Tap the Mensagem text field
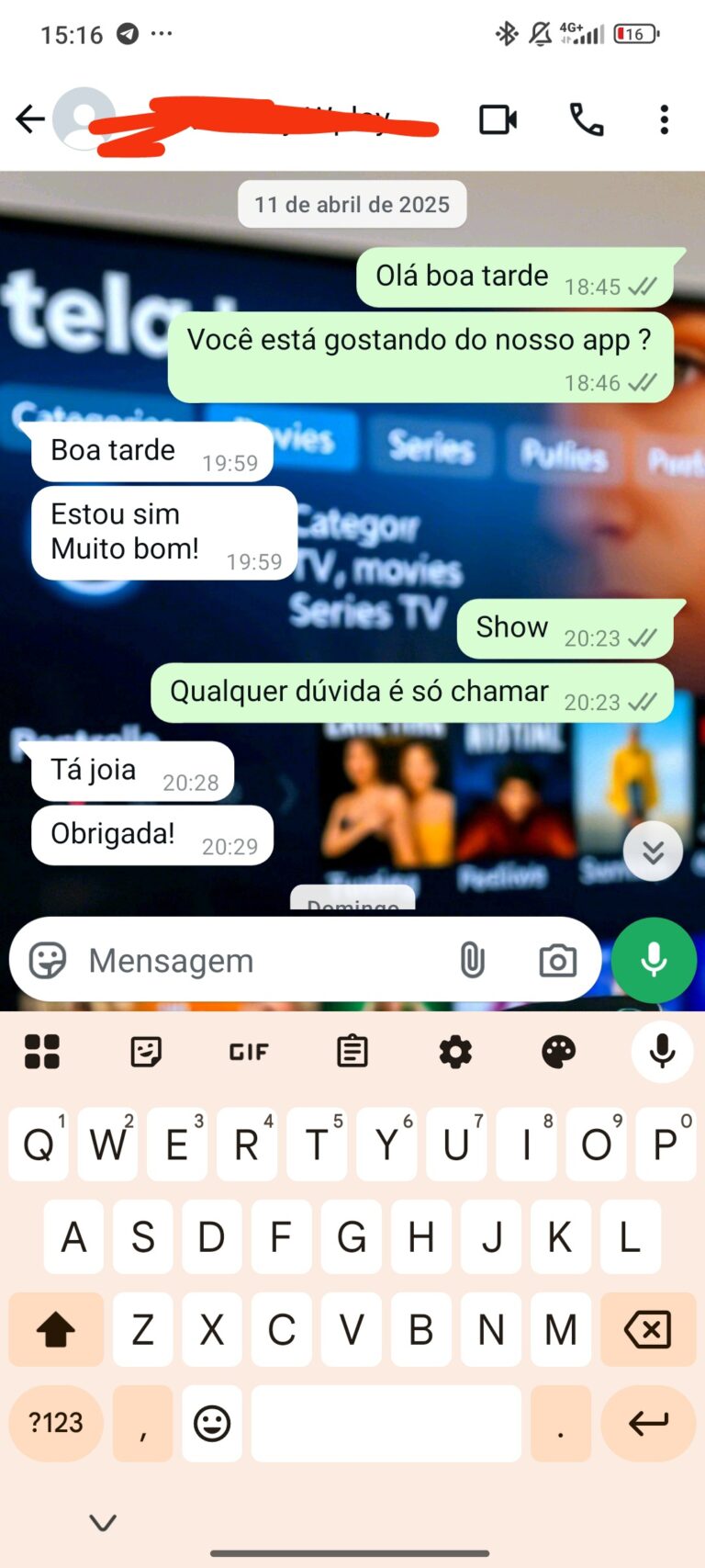 click(x=257, y=961)
